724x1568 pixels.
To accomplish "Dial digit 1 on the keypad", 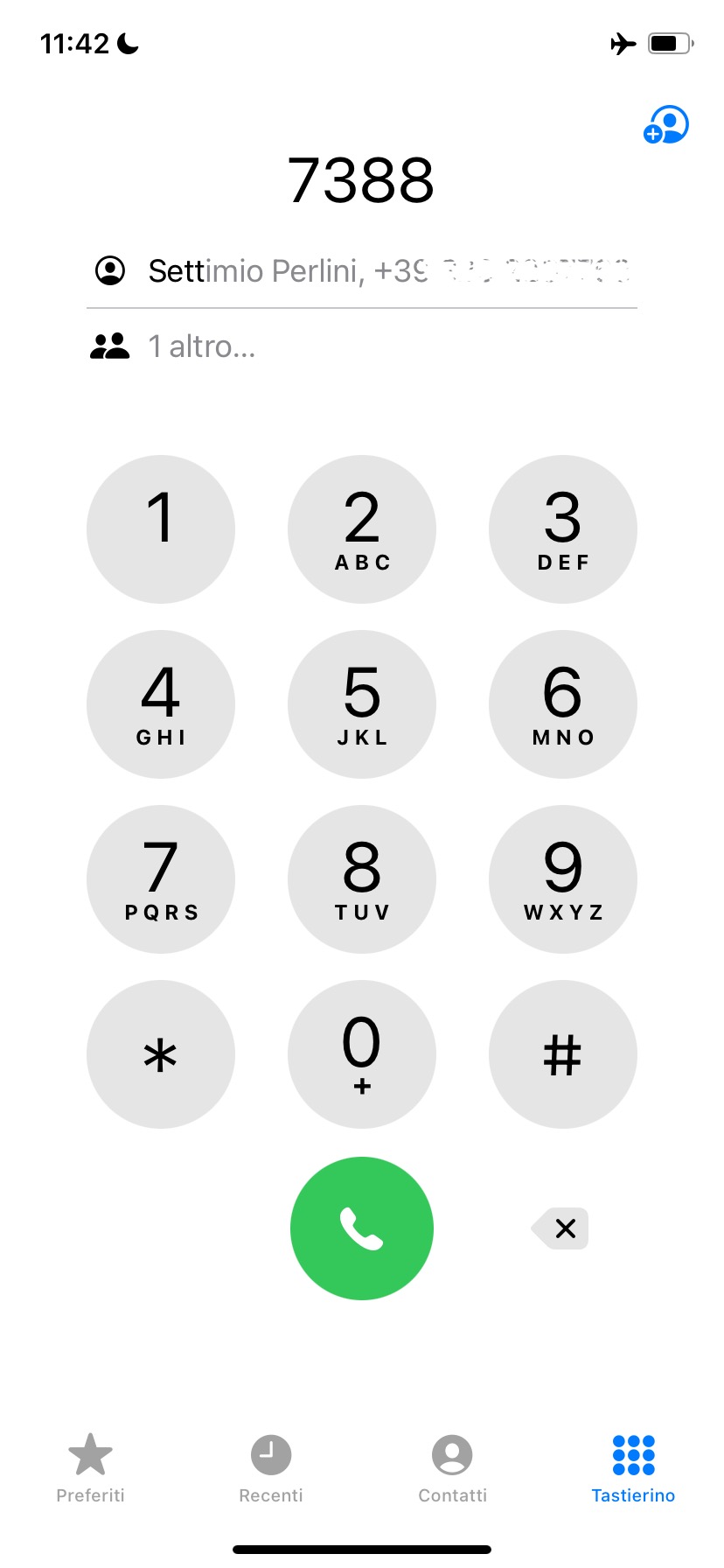I will coord(161,529).
